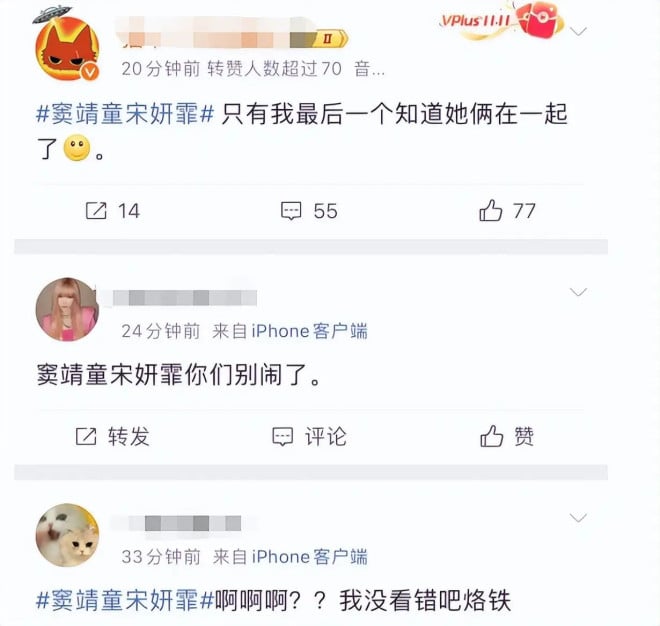
Task: Tap 赞 under the 你们别闹了 post
Action: 507,437
